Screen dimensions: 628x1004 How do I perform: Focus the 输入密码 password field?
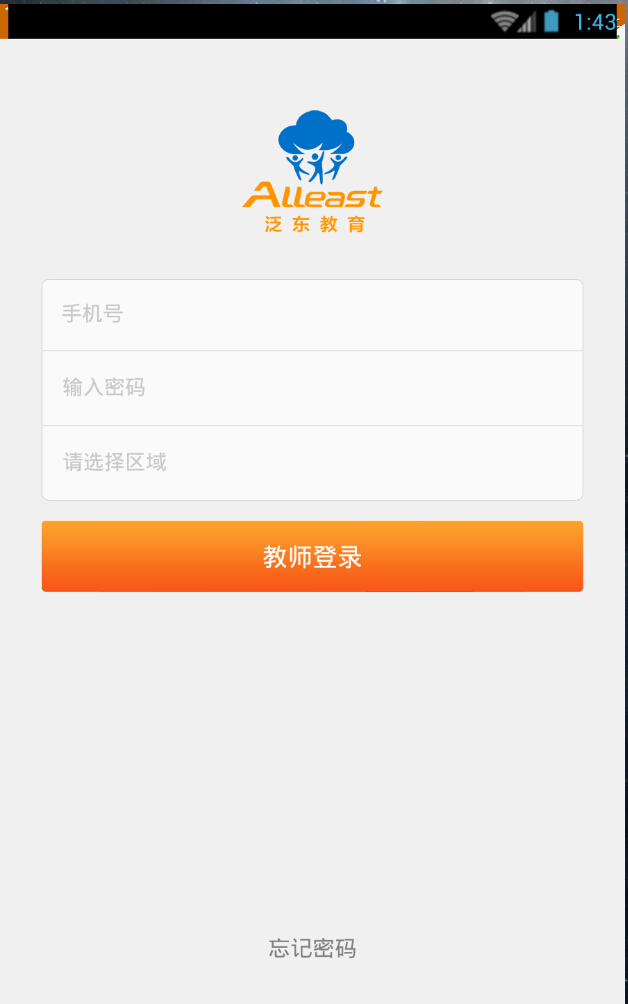(x=312, y=388)
